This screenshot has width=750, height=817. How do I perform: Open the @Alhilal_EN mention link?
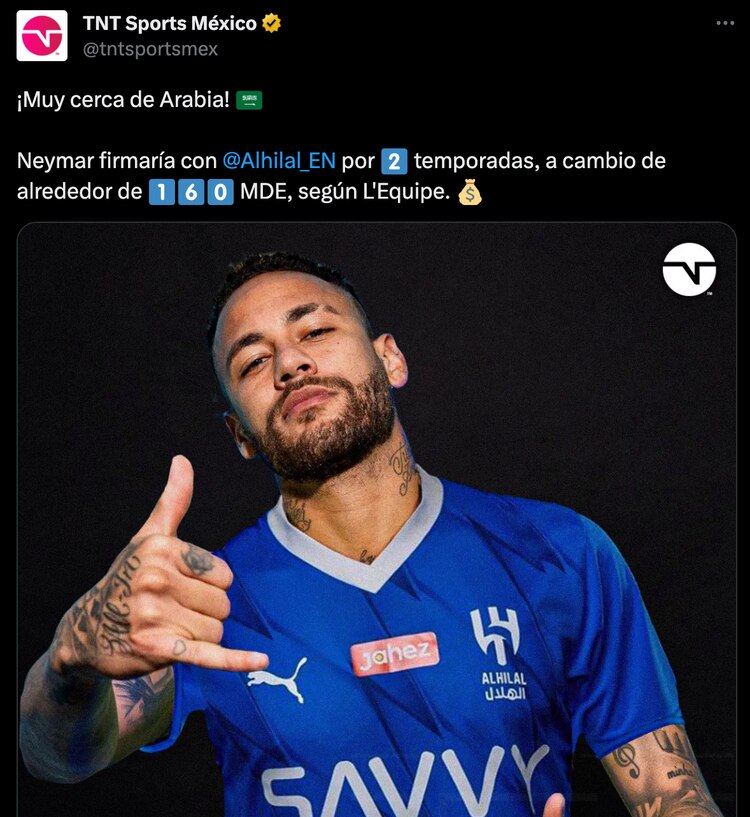pyautogui.click(x=278, y=160)
